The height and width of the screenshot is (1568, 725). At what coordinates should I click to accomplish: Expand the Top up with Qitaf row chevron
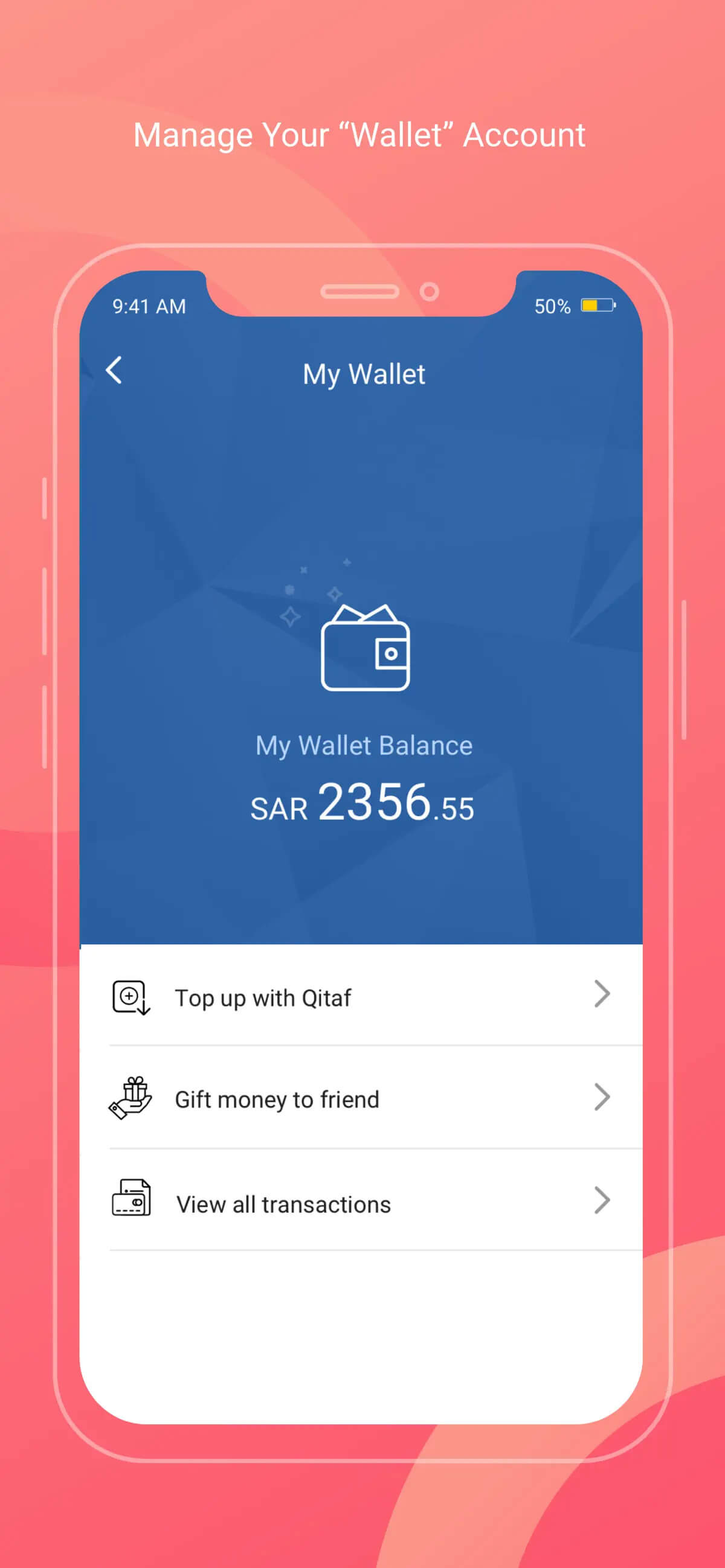[603, 994]
